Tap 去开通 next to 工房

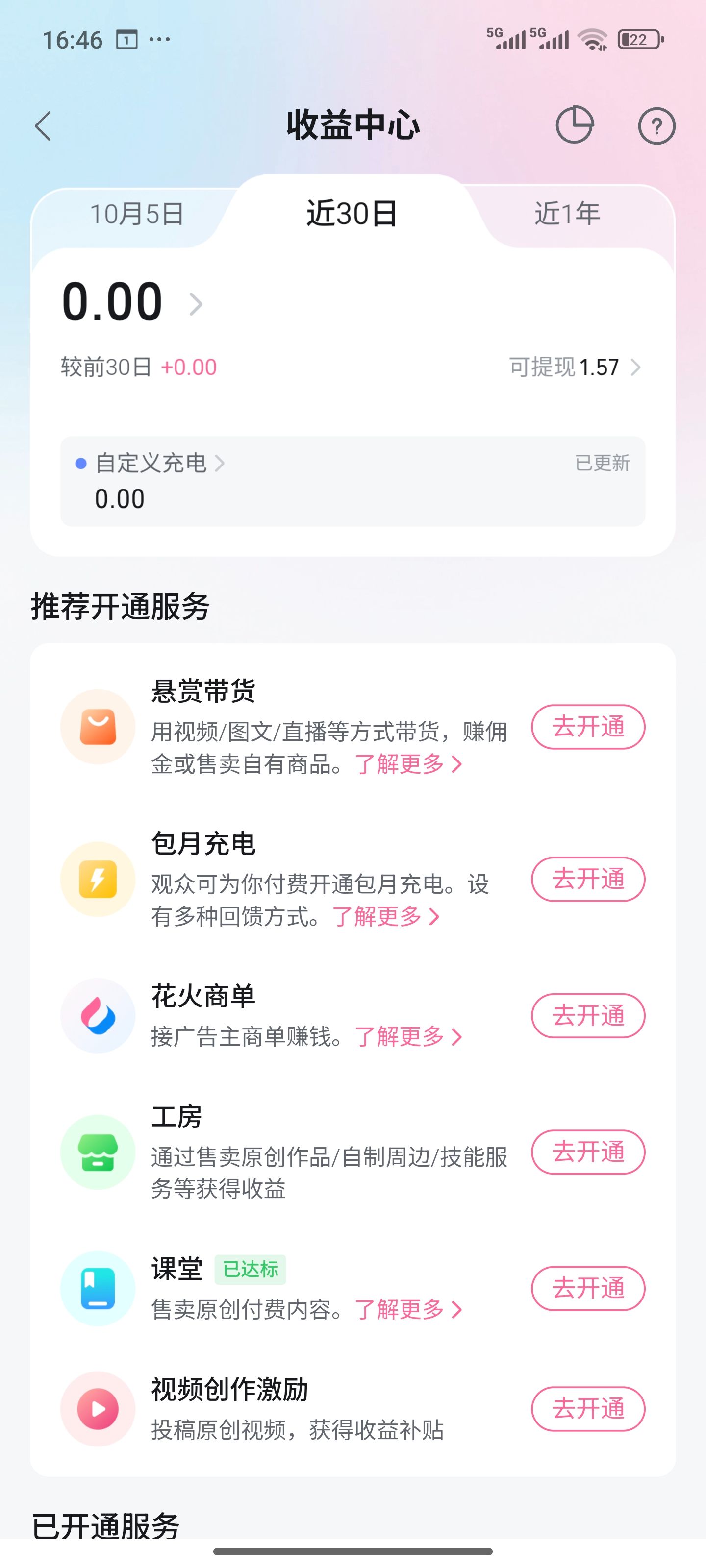(x=588, y=1151)
